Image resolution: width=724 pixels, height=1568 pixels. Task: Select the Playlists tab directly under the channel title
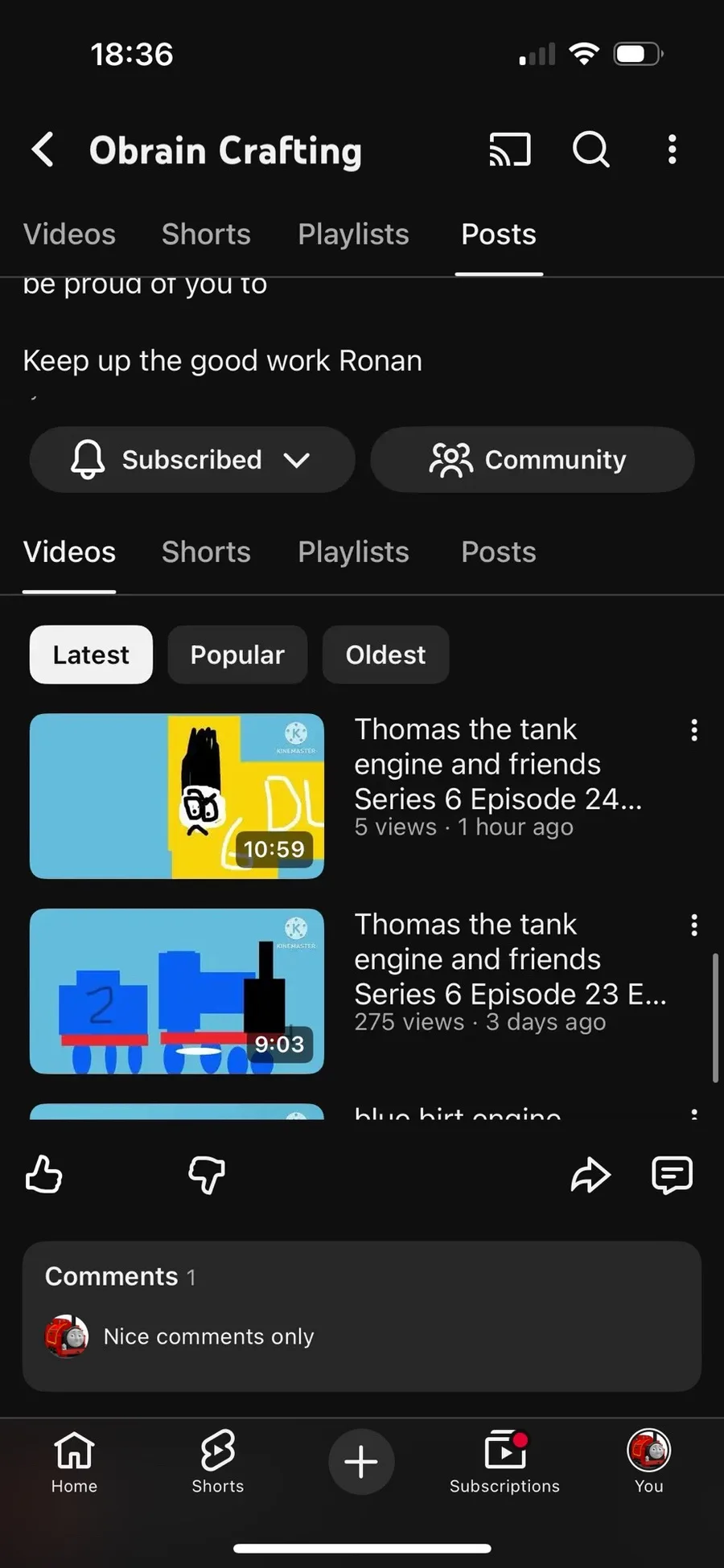pyautogui.click(x=353, y=234)
